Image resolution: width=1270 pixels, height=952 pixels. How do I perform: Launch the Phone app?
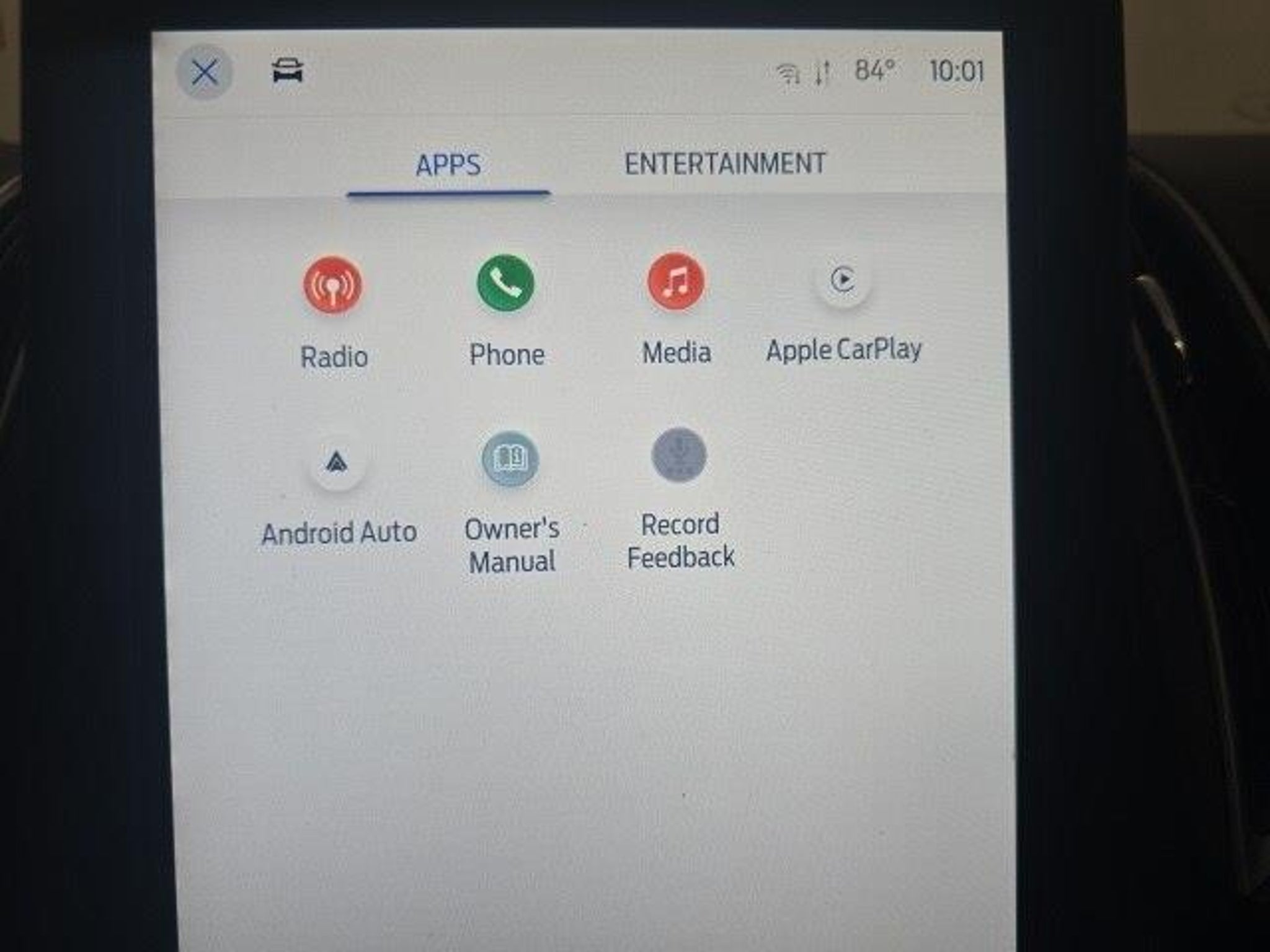505,284
